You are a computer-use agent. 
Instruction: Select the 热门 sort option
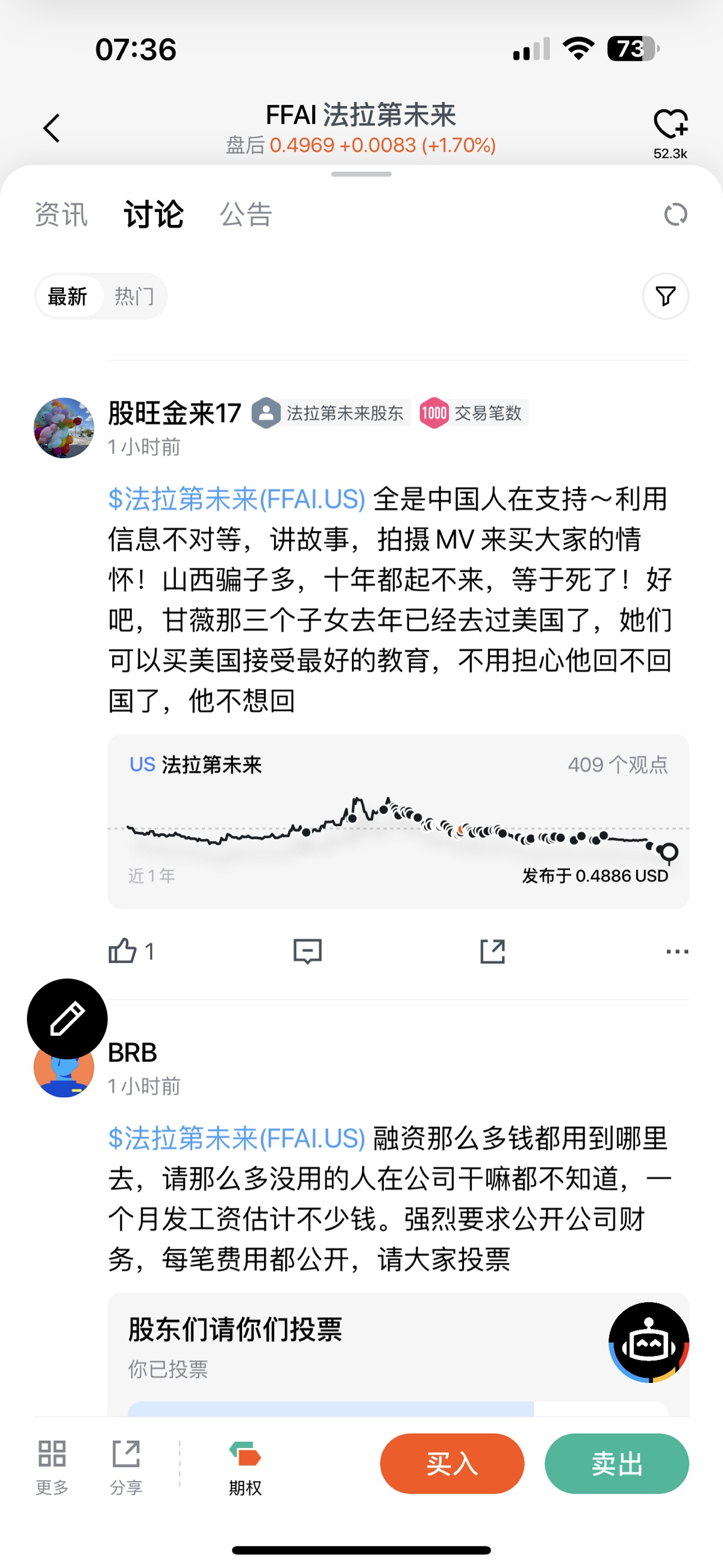click(134, 297)
